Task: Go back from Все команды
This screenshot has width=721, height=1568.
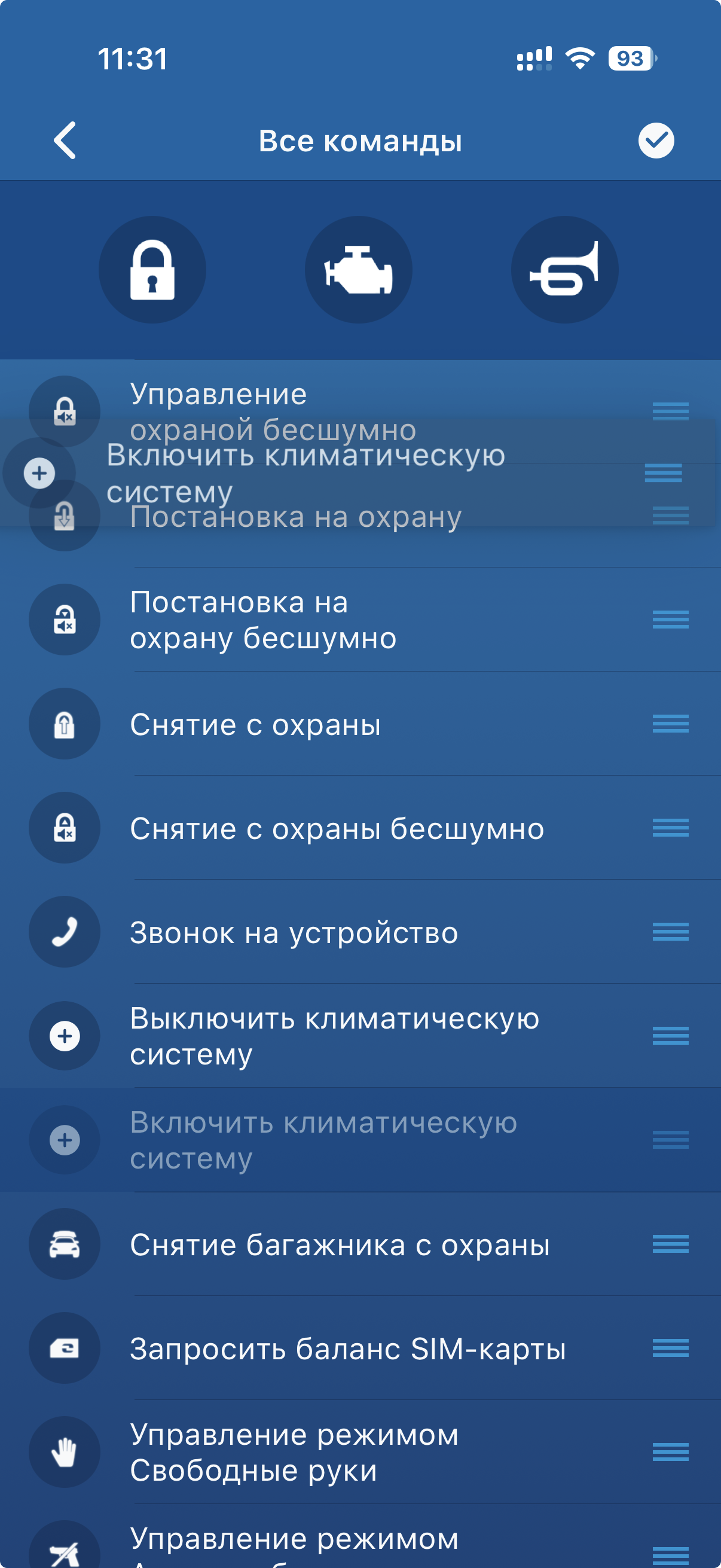Action: [65, 140]
